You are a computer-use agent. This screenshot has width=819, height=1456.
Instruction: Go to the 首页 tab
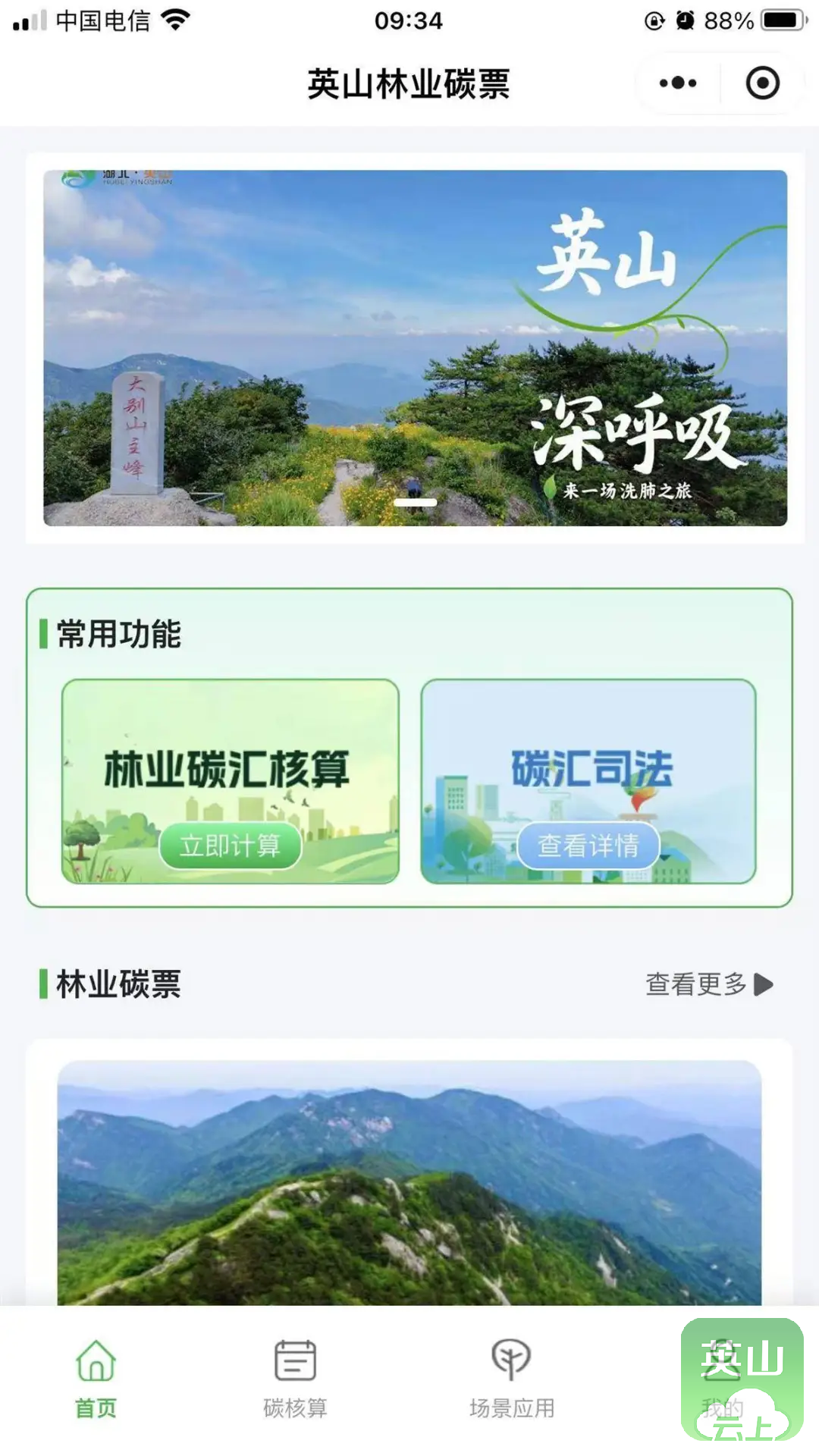(x=96, y=1378)
